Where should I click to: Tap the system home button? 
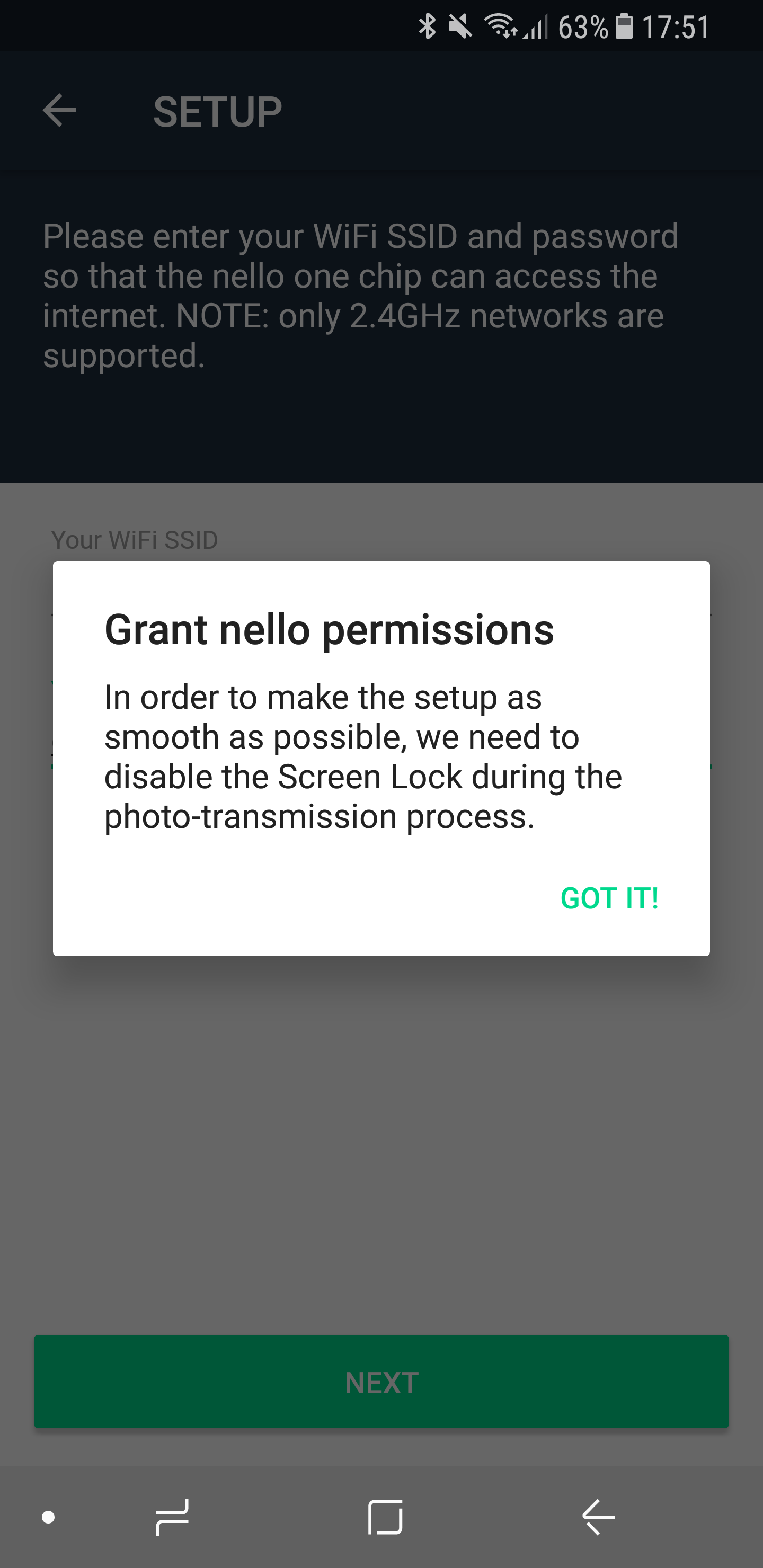(x=385, y=1517)
